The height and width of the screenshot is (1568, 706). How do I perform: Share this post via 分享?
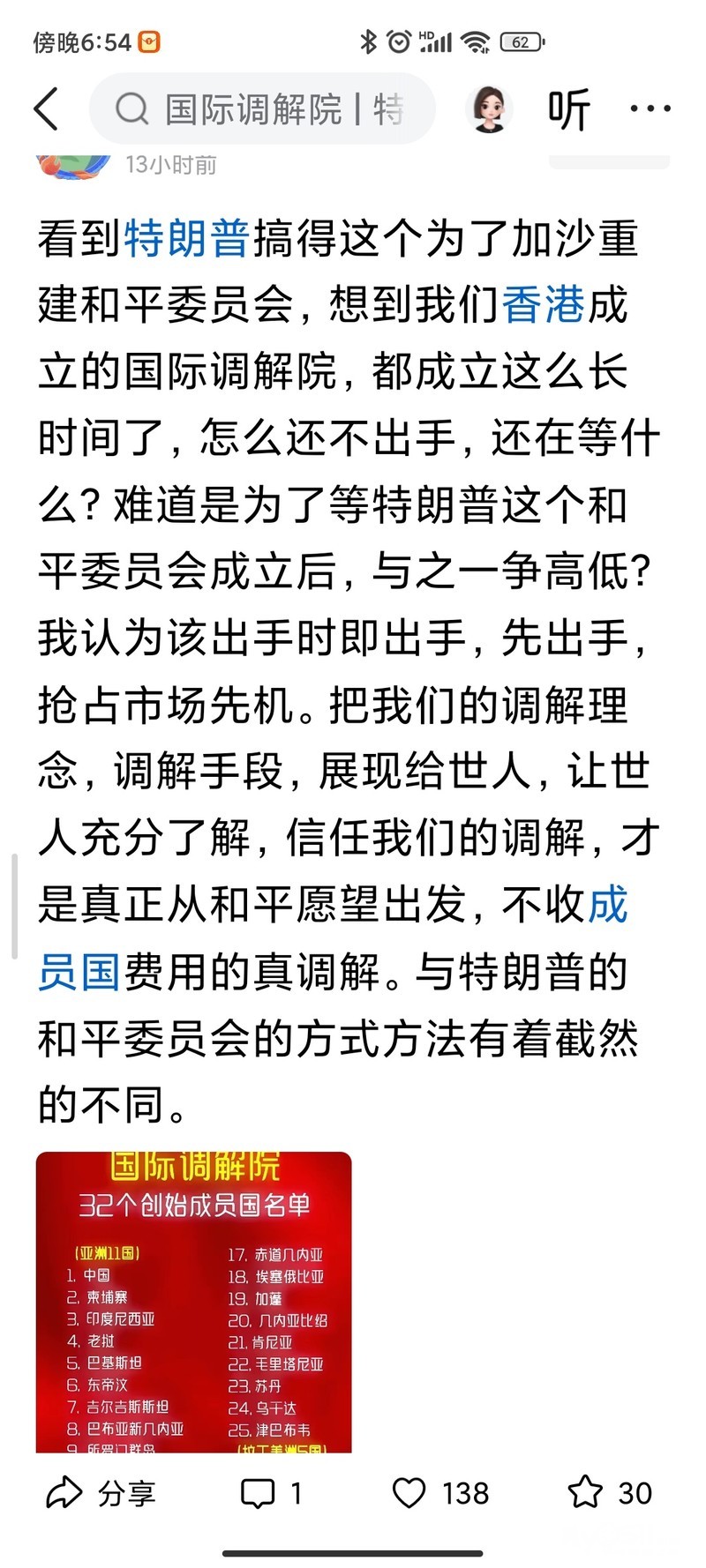(x=101, y=1493)
